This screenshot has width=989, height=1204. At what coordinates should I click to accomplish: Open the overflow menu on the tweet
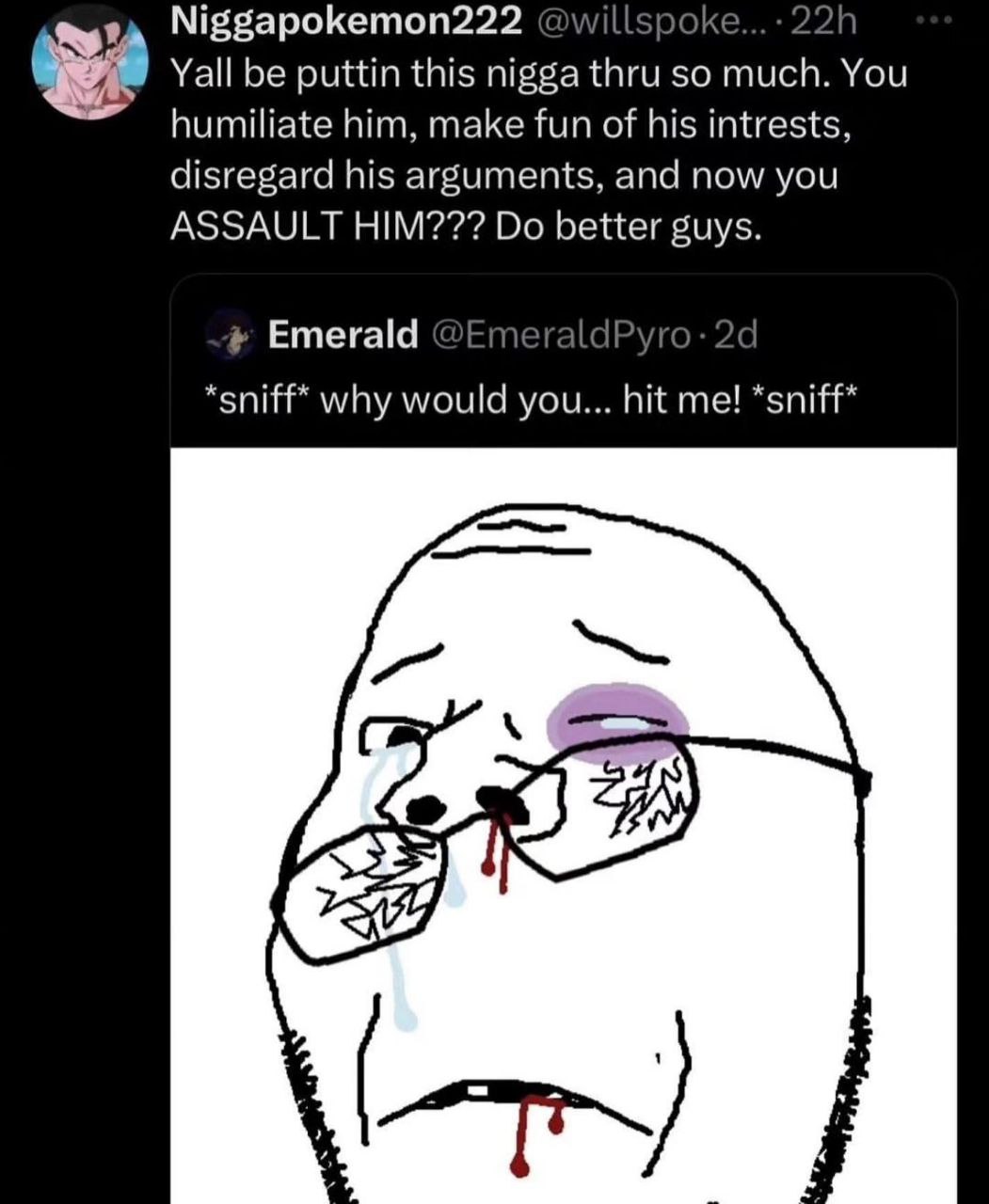936,20
